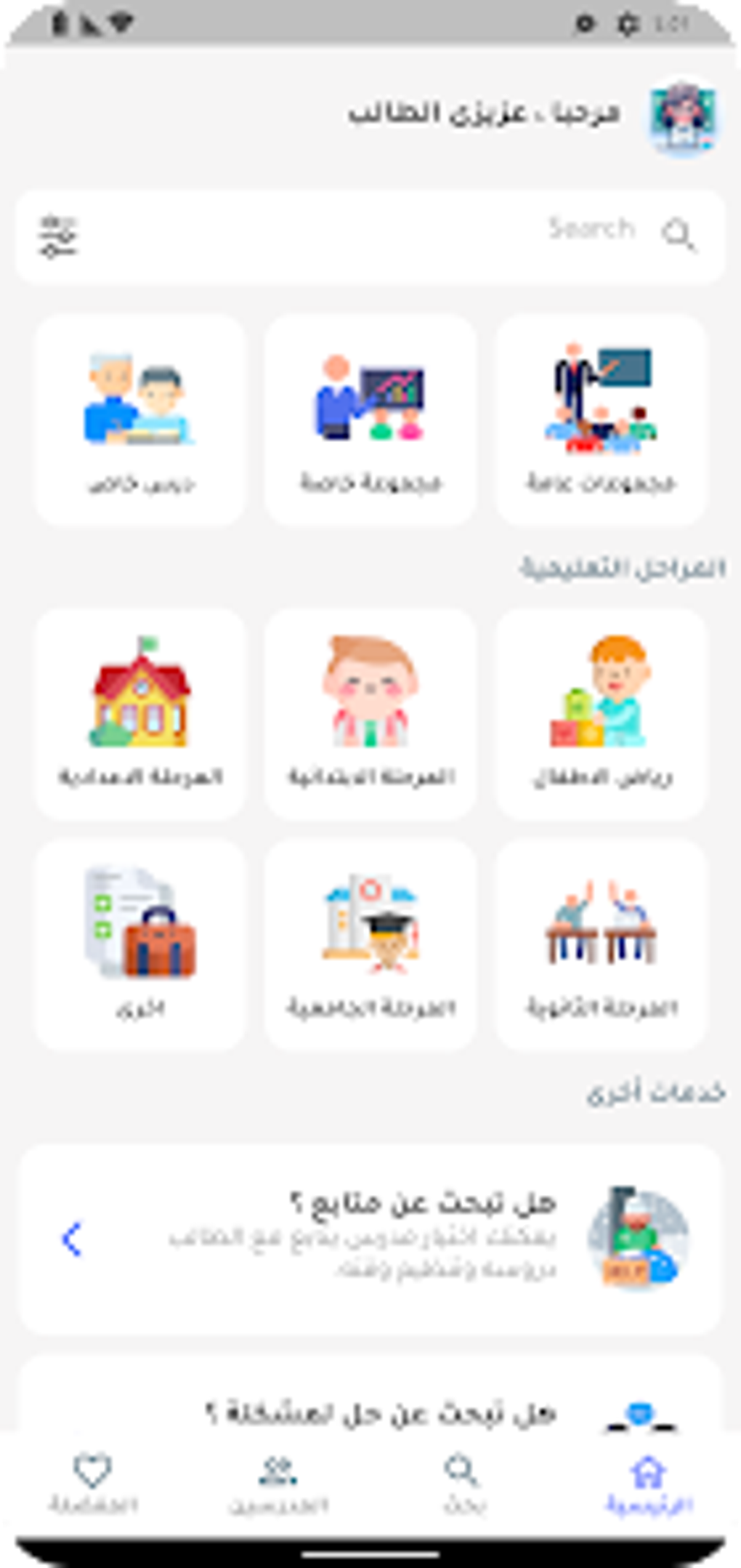Select the المرحلة الجامعية stage
The image size is (741, 1568).
(370, 944)
